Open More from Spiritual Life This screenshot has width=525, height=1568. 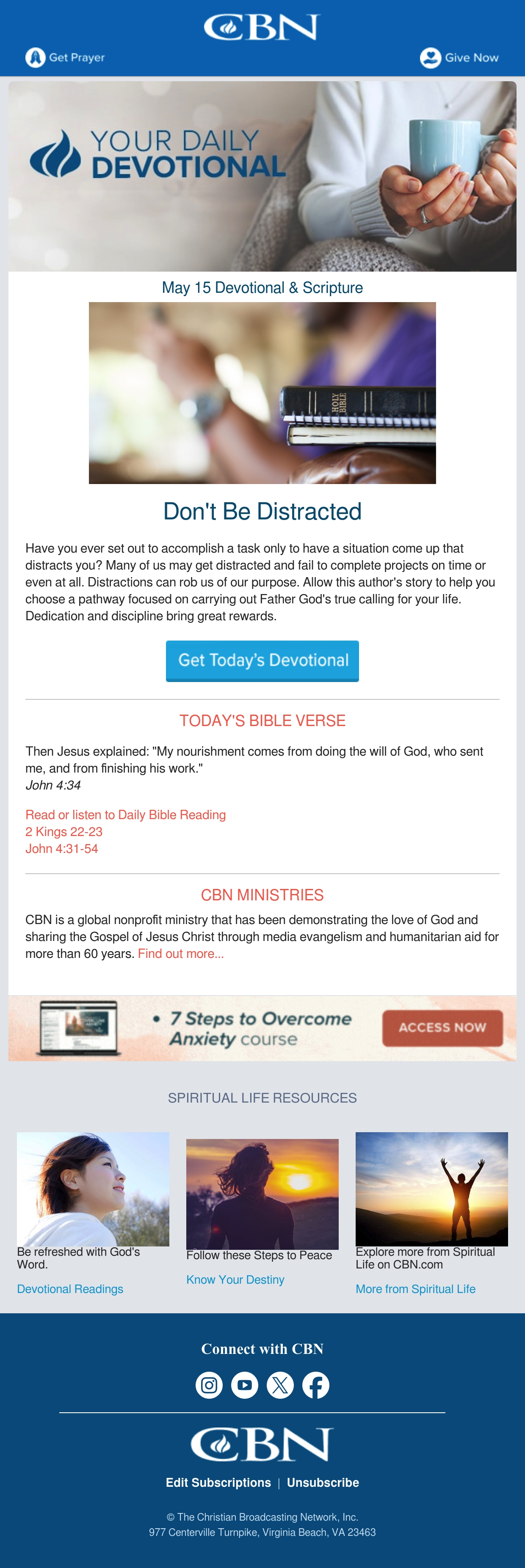(415, 1289)
